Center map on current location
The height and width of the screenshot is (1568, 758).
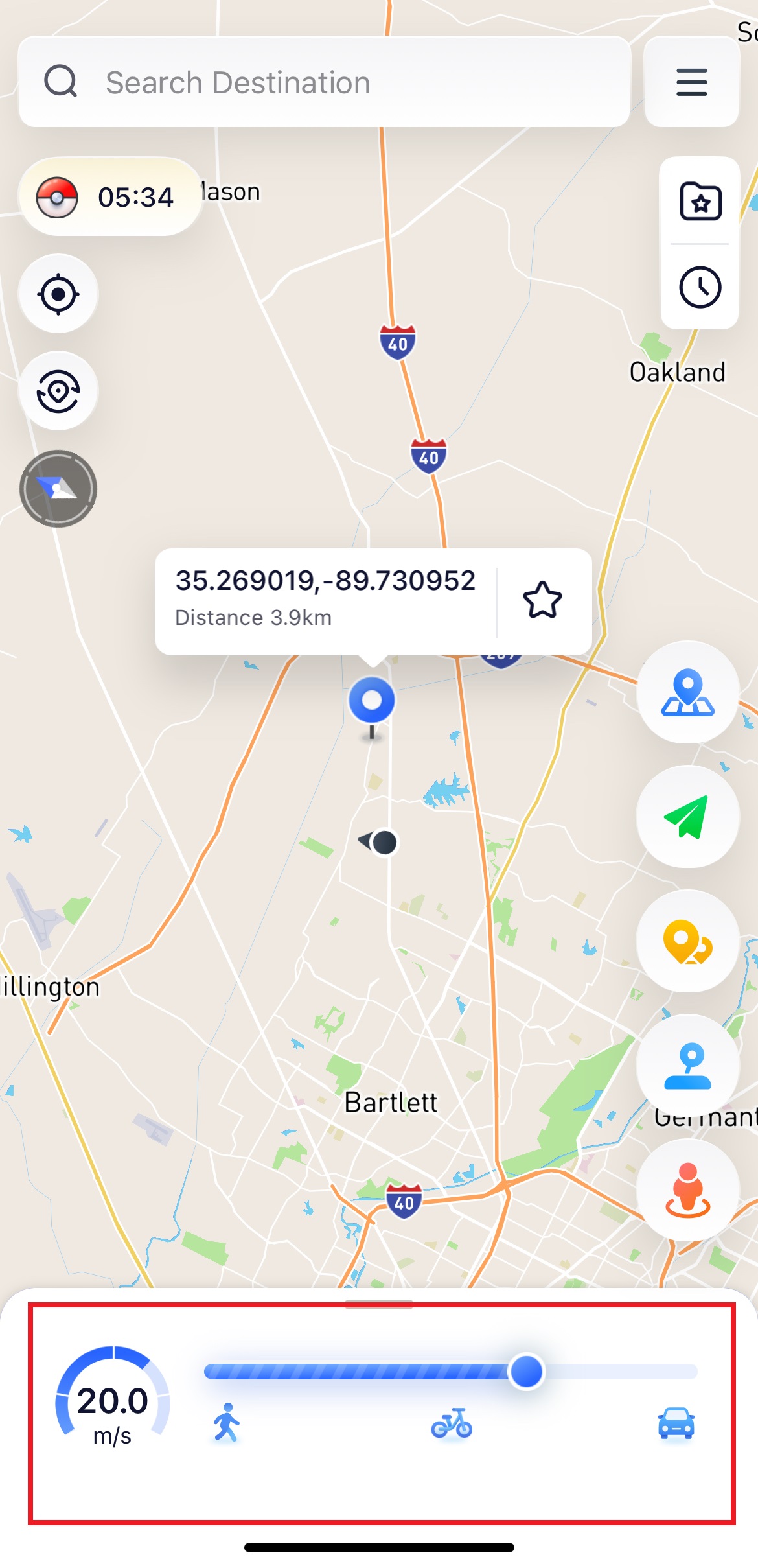point(58,294)
